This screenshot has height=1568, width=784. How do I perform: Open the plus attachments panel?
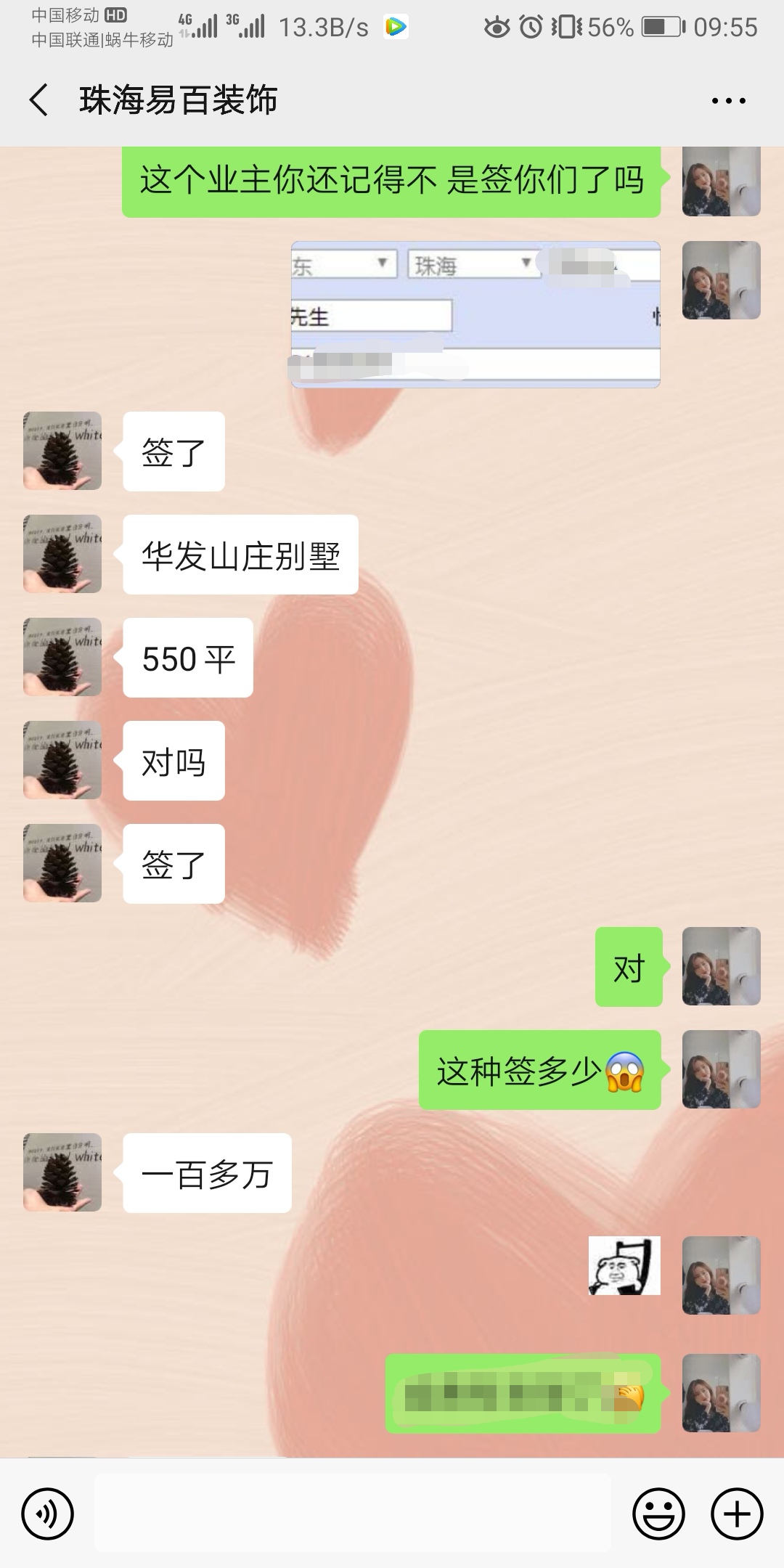737,1514
